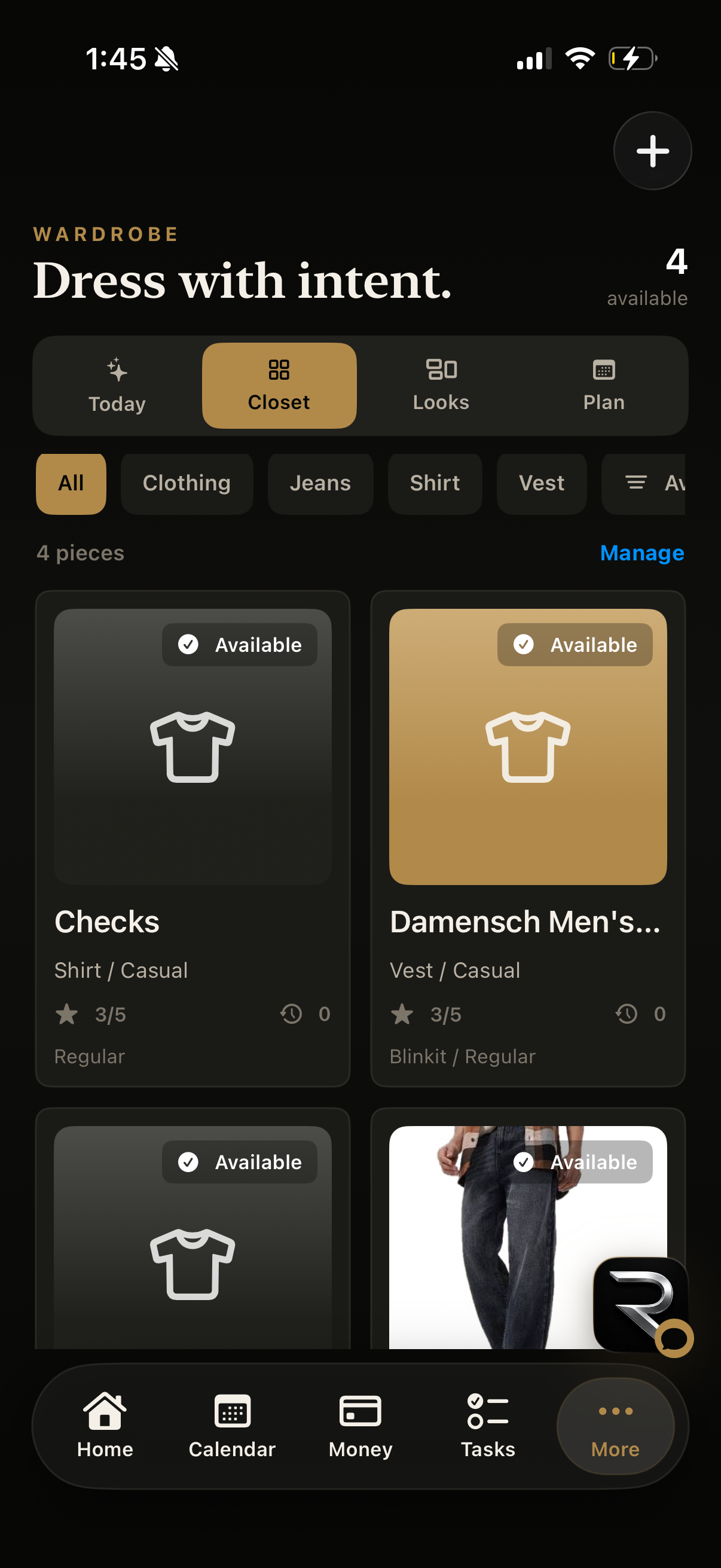Select the Closet tab

279,386
